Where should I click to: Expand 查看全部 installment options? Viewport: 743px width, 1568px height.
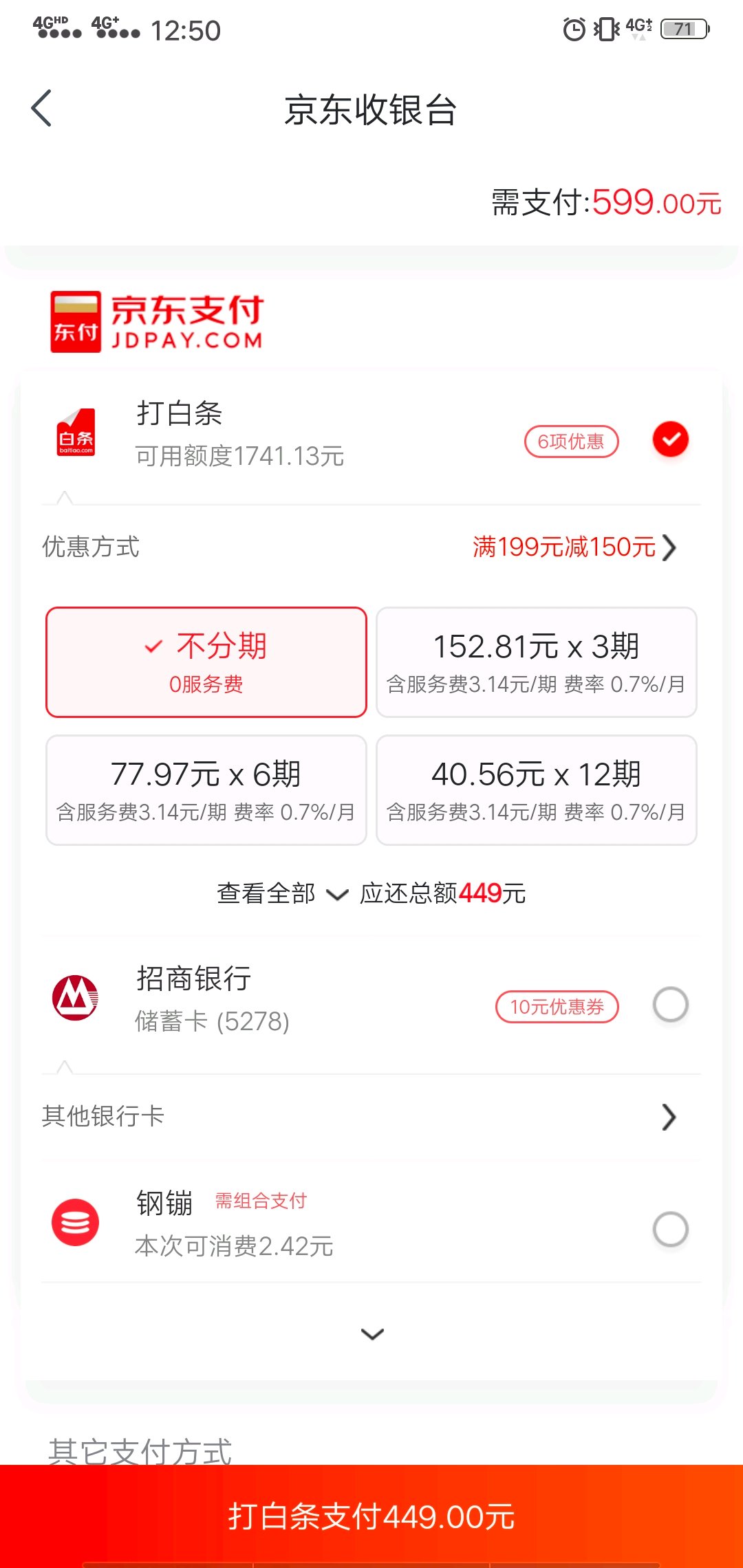pos(282,893)
